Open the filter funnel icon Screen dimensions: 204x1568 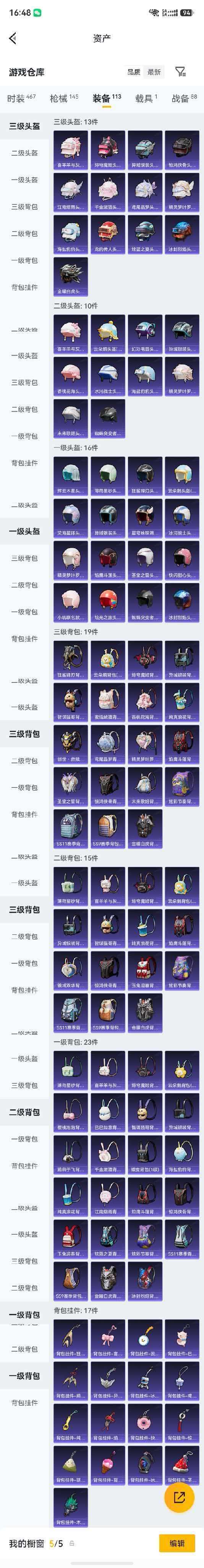click(x=180, y=72)
